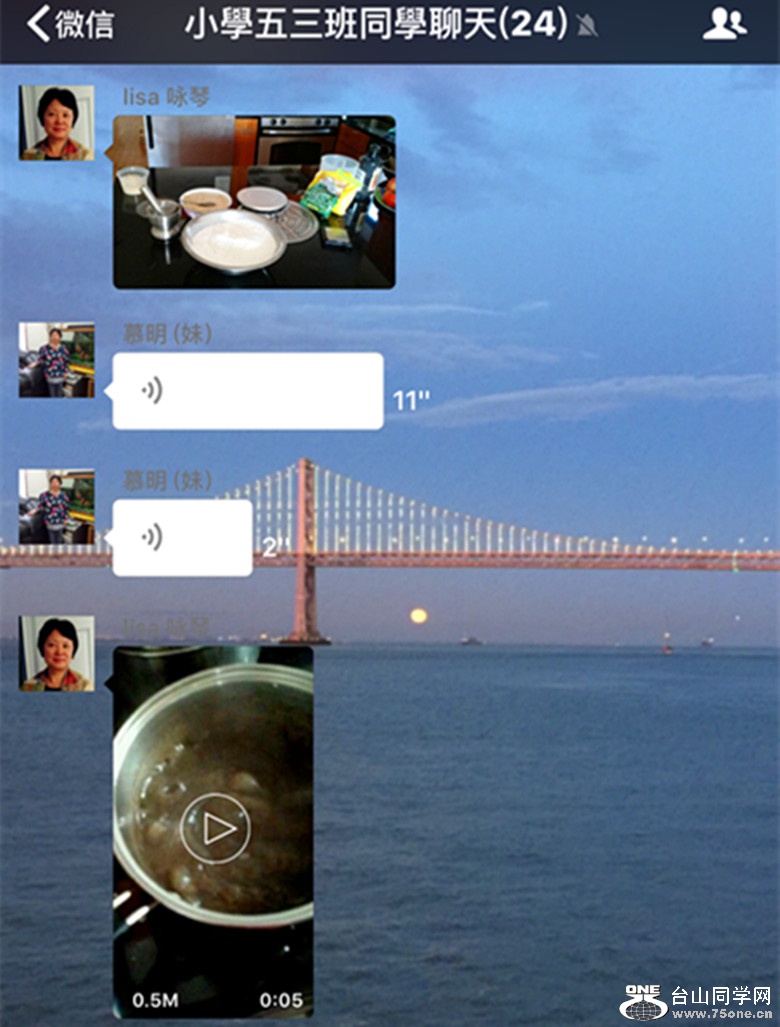Play 慕明's 11-second voice message
The image size is (780, 1027).
coord(247,391)
